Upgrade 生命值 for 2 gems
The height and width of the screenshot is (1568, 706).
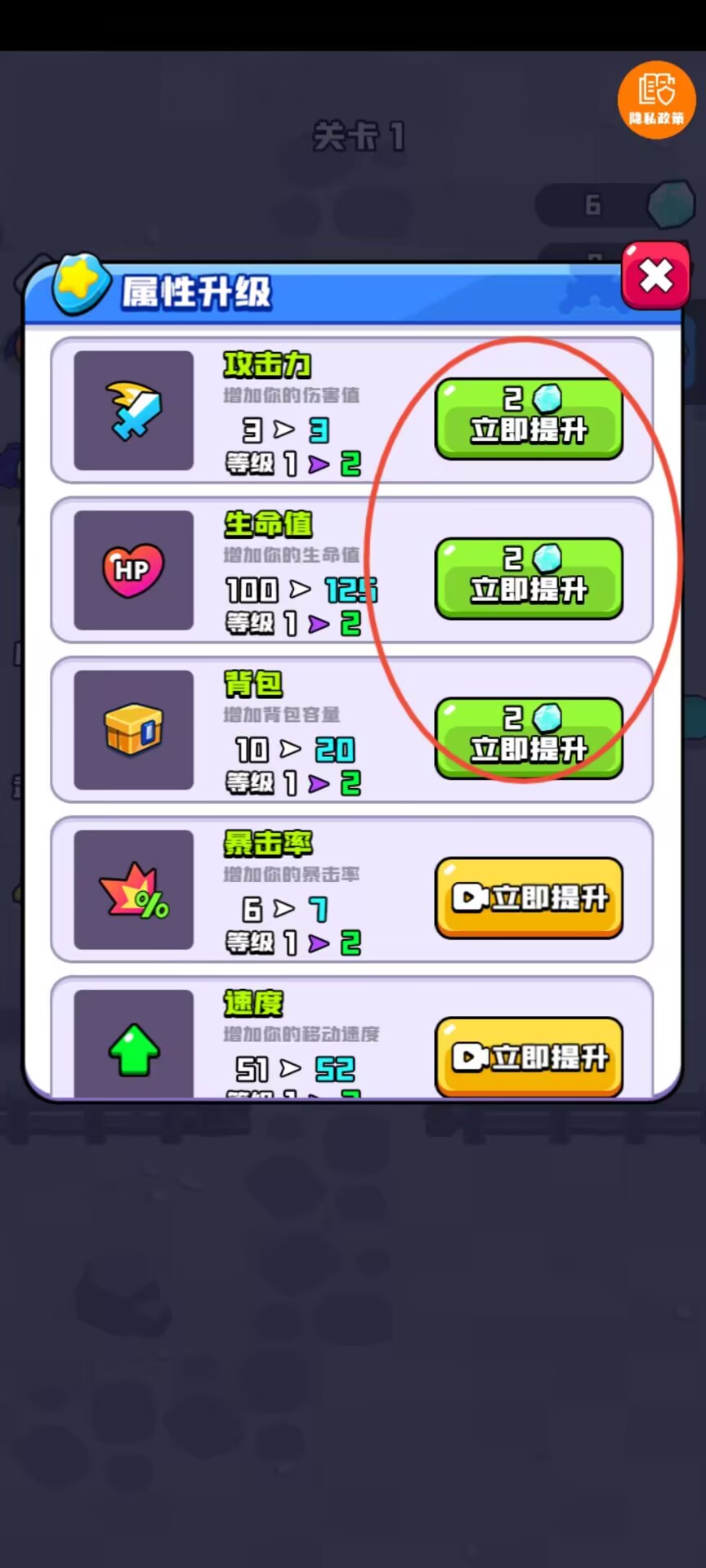(529, 577)
